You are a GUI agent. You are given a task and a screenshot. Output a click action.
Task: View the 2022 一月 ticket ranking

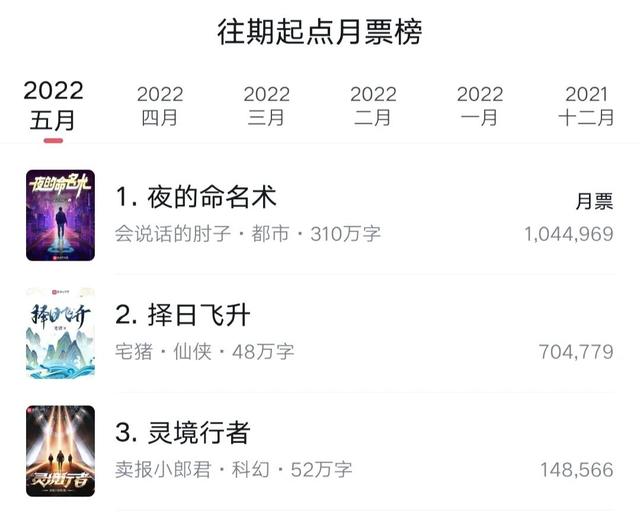[480, 106]
